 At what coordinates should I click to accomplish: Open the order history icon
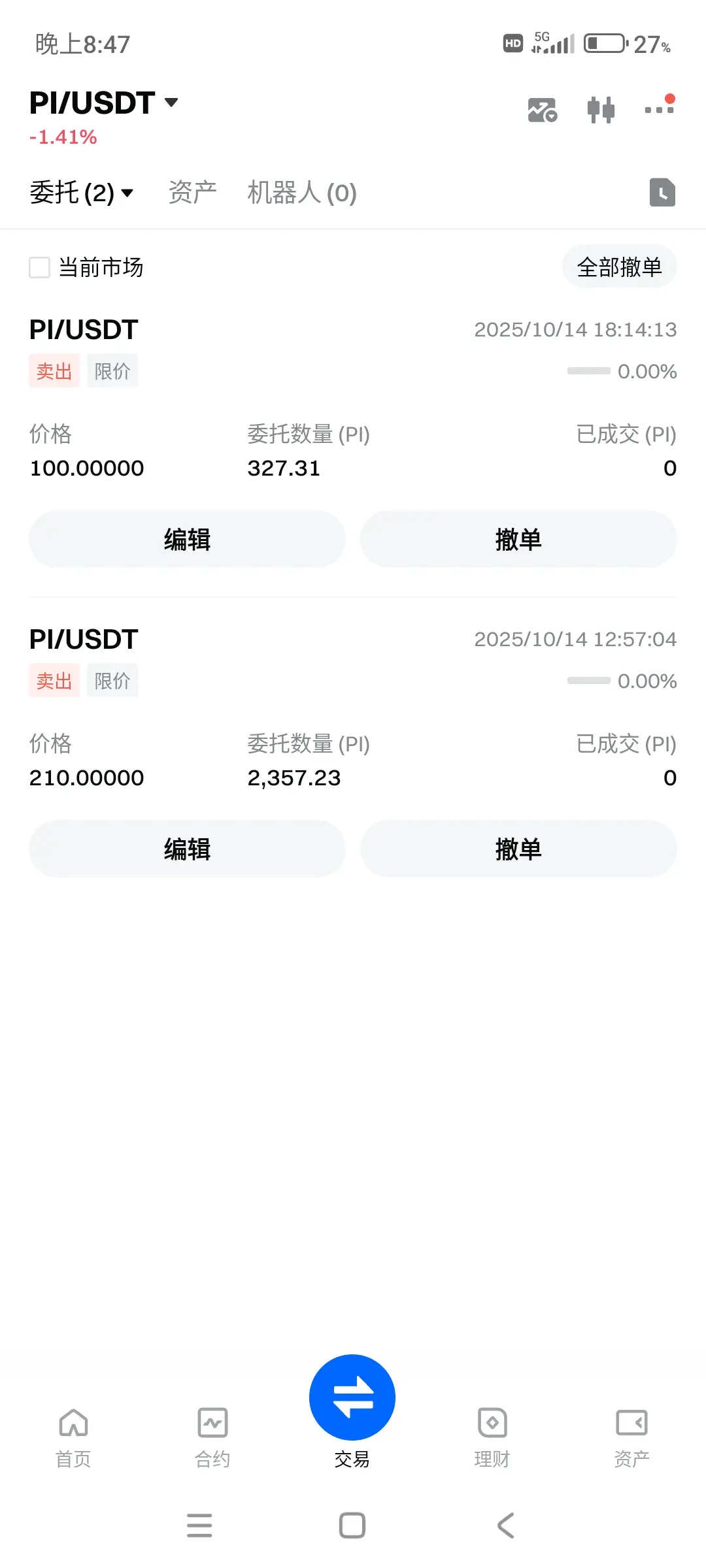point(662,193)
